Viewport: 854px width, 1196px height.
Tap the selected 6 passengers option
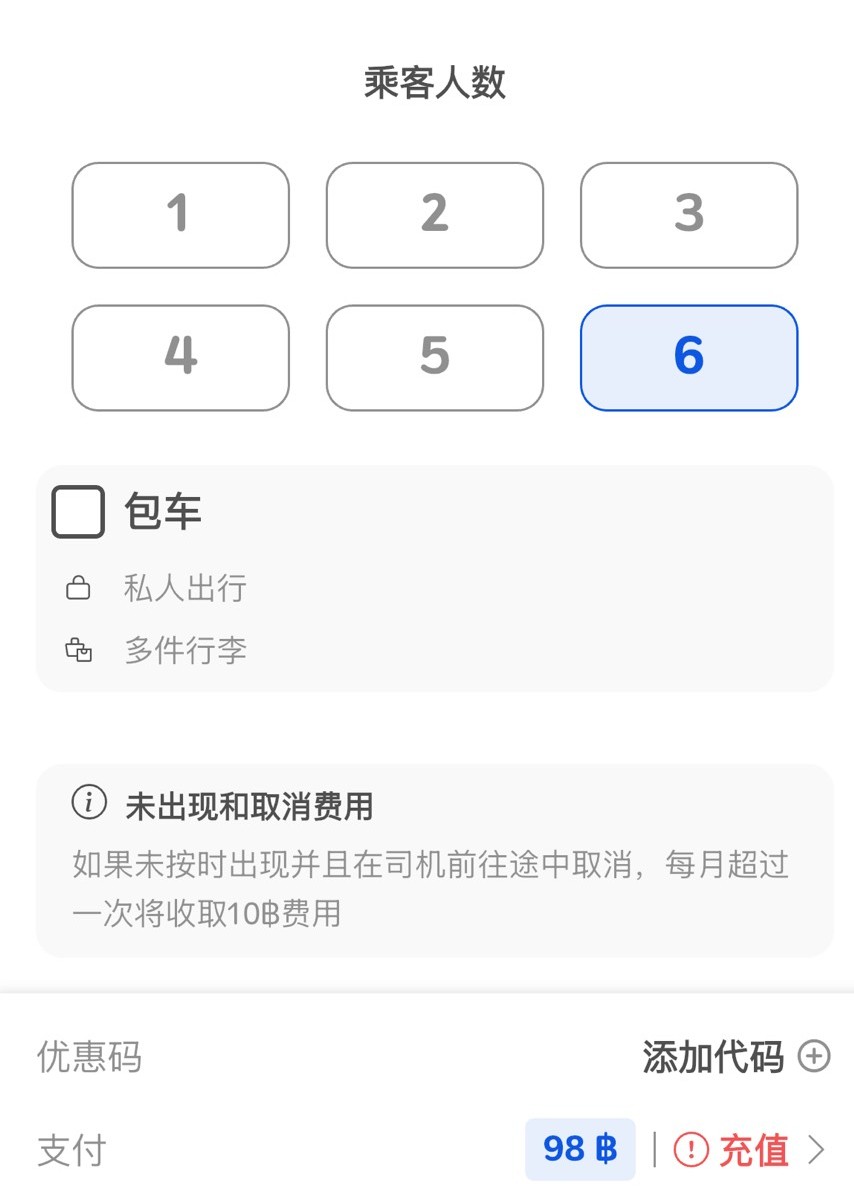[x=688, y=357]
